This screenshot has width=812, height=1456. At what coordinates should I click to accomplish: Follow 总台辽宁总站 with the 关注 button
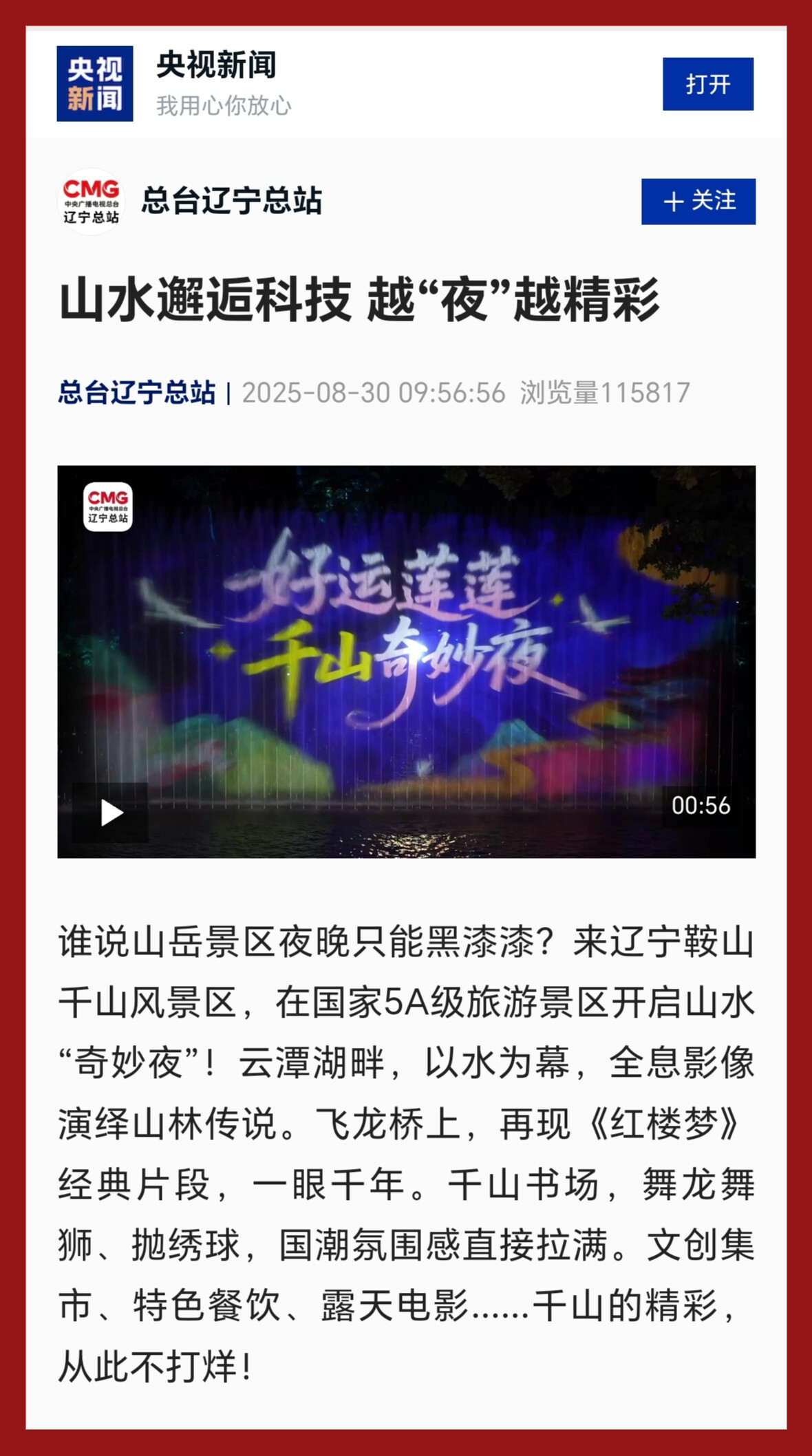pyautogui.click(x=698, y=202)
